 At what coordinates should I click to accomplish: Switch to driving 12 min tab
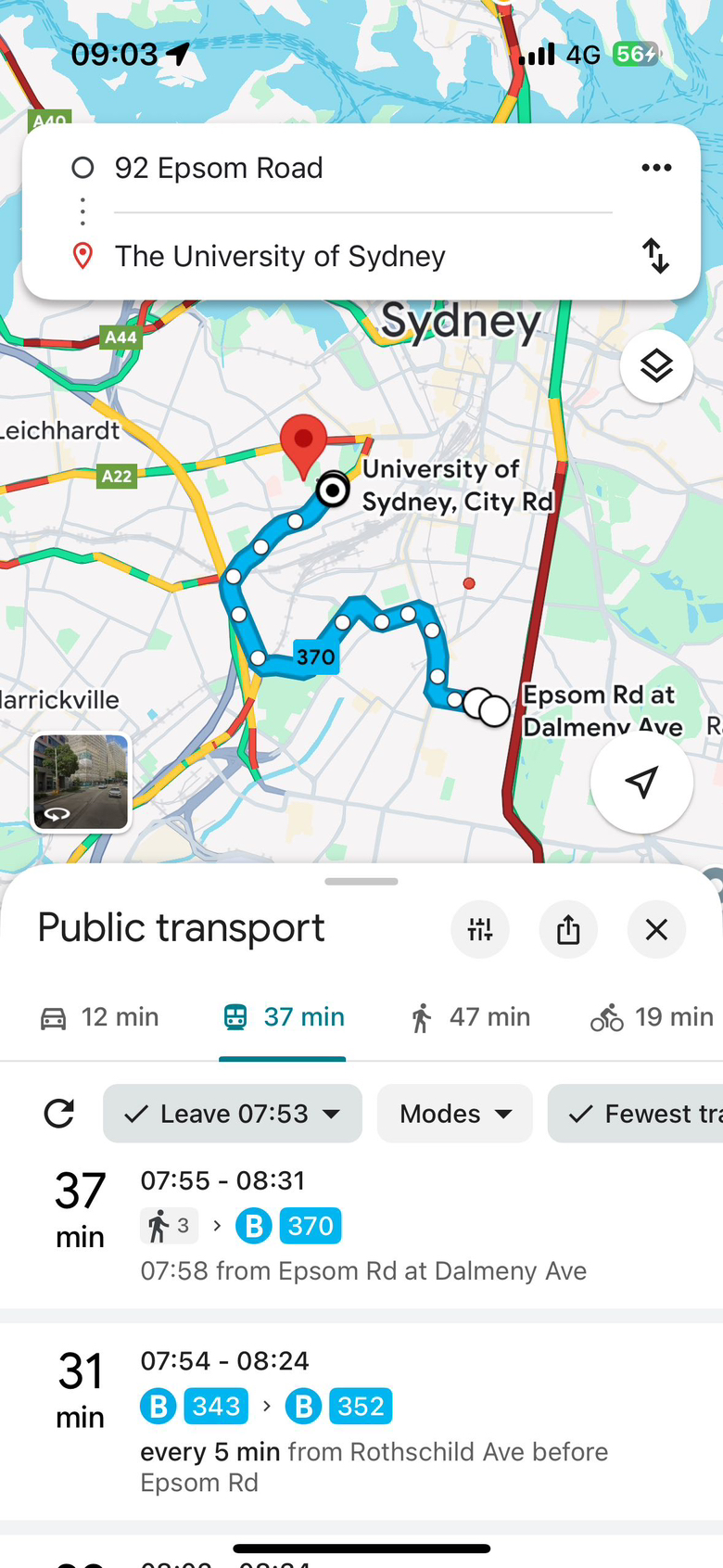[x=99, y=1017]
